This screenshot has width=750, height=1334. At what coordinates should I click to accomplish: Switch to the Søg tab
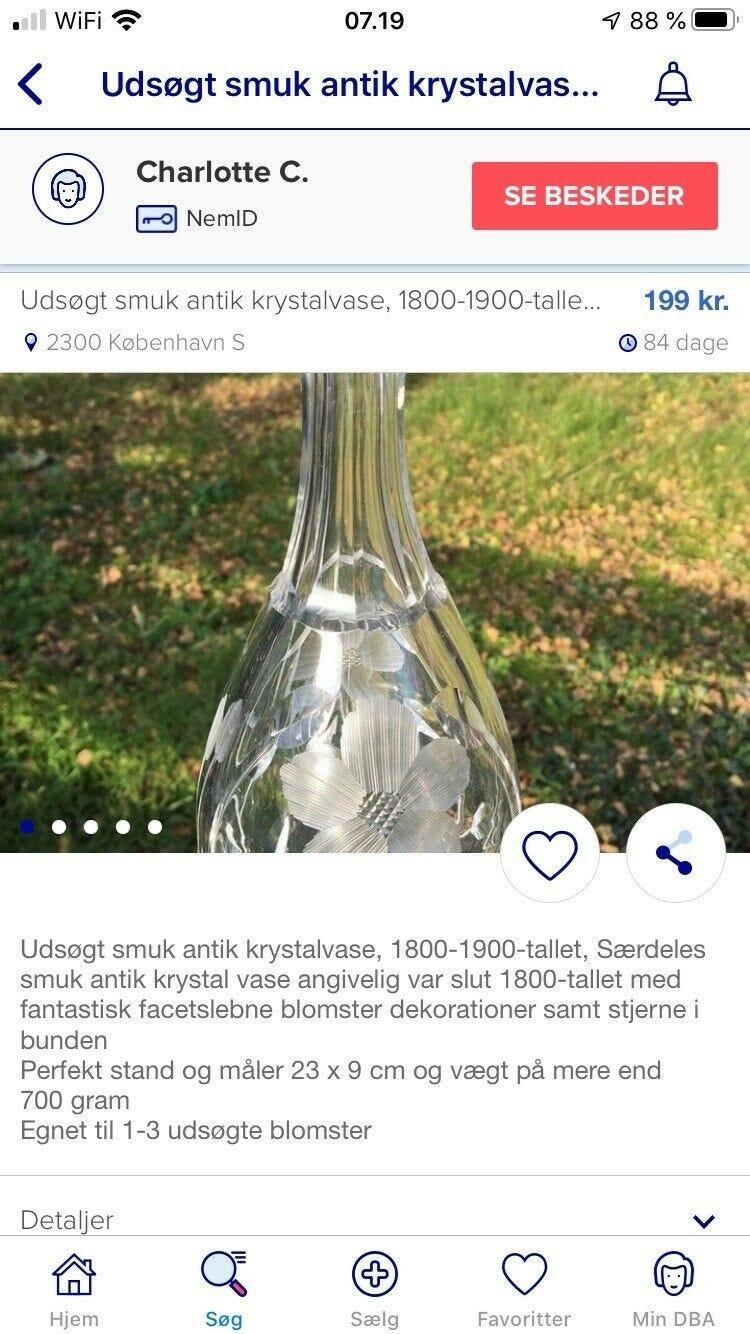224,1288
